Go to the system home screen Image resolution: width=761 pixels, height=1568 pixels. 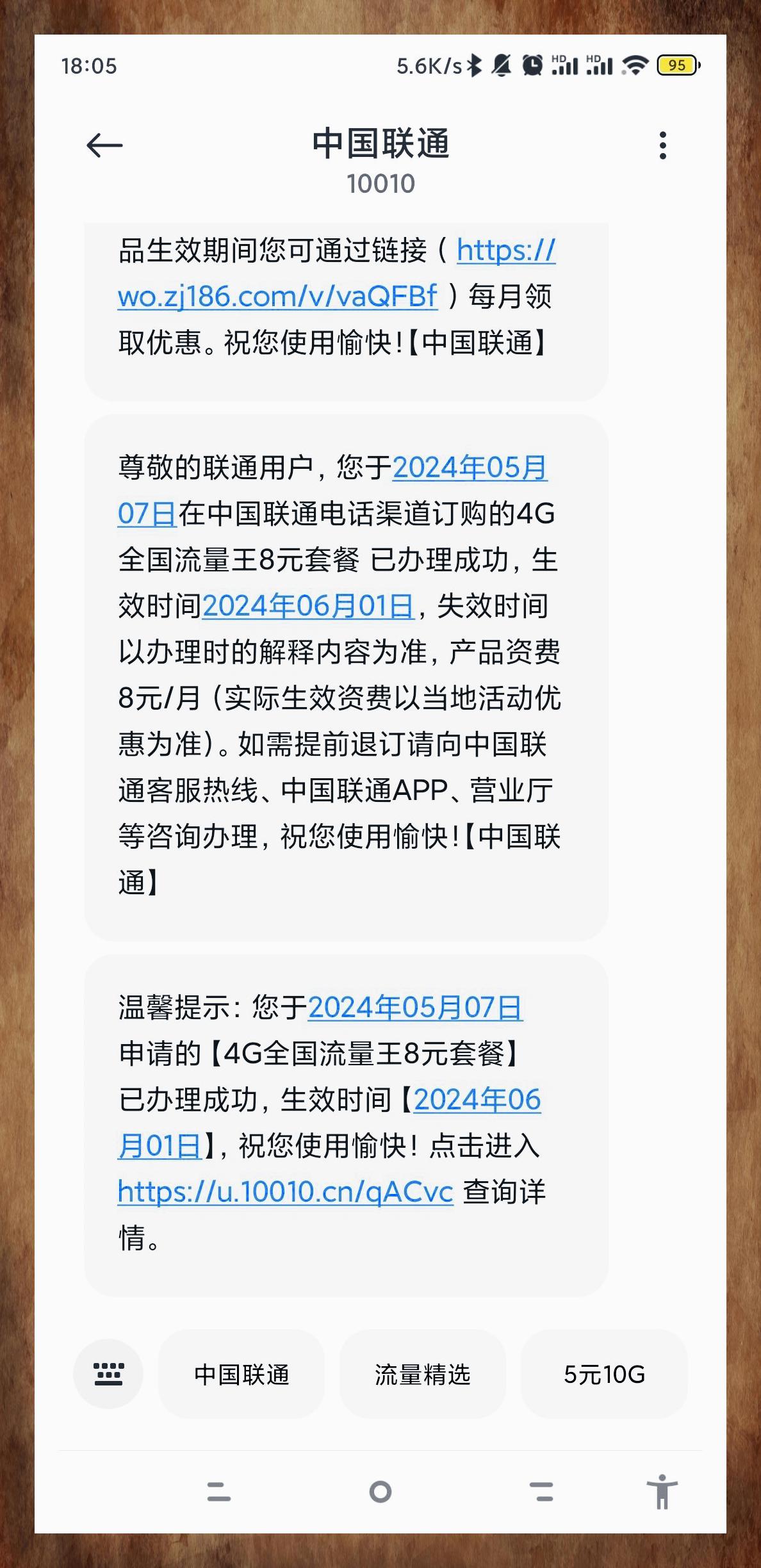(380, 1492)
